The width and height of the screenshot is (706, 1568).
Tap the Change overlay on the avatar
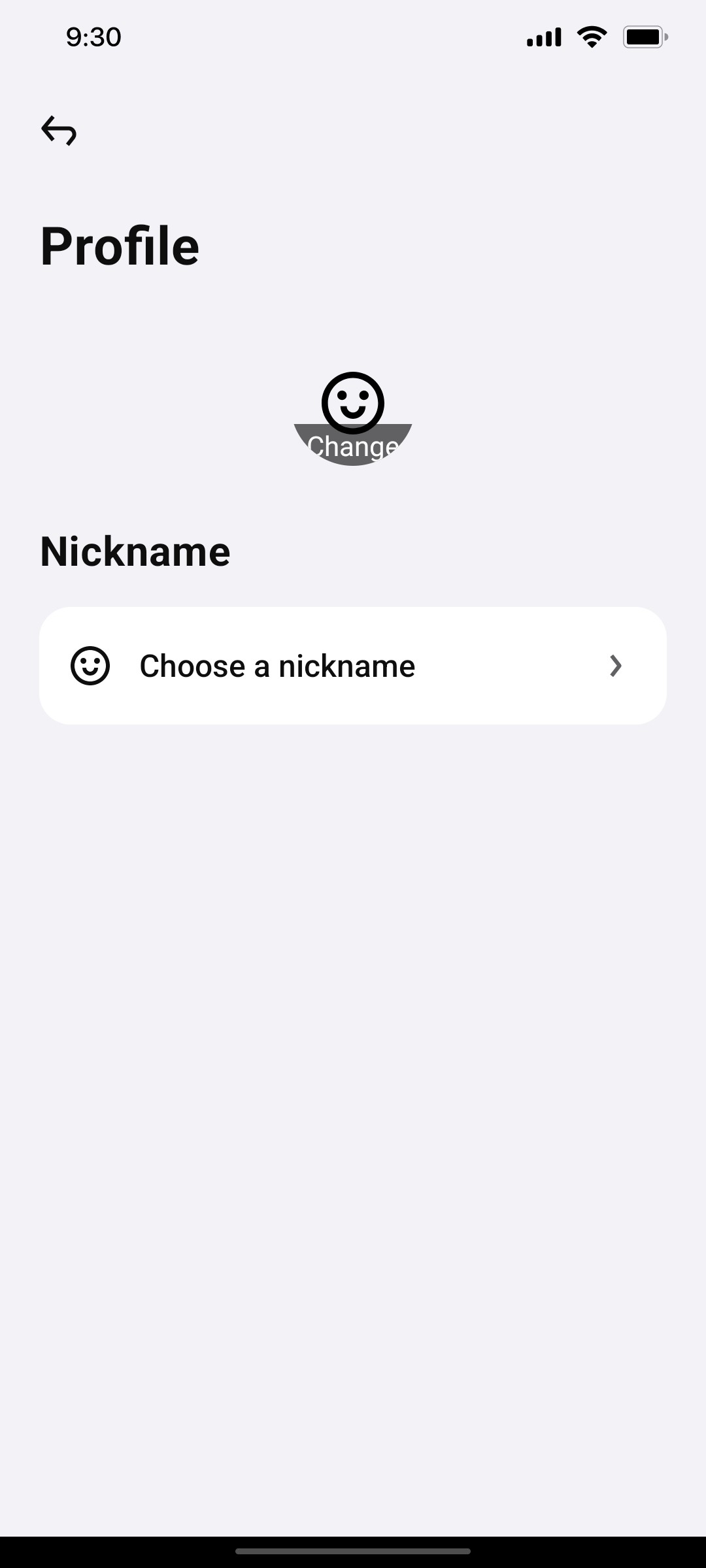352,446
